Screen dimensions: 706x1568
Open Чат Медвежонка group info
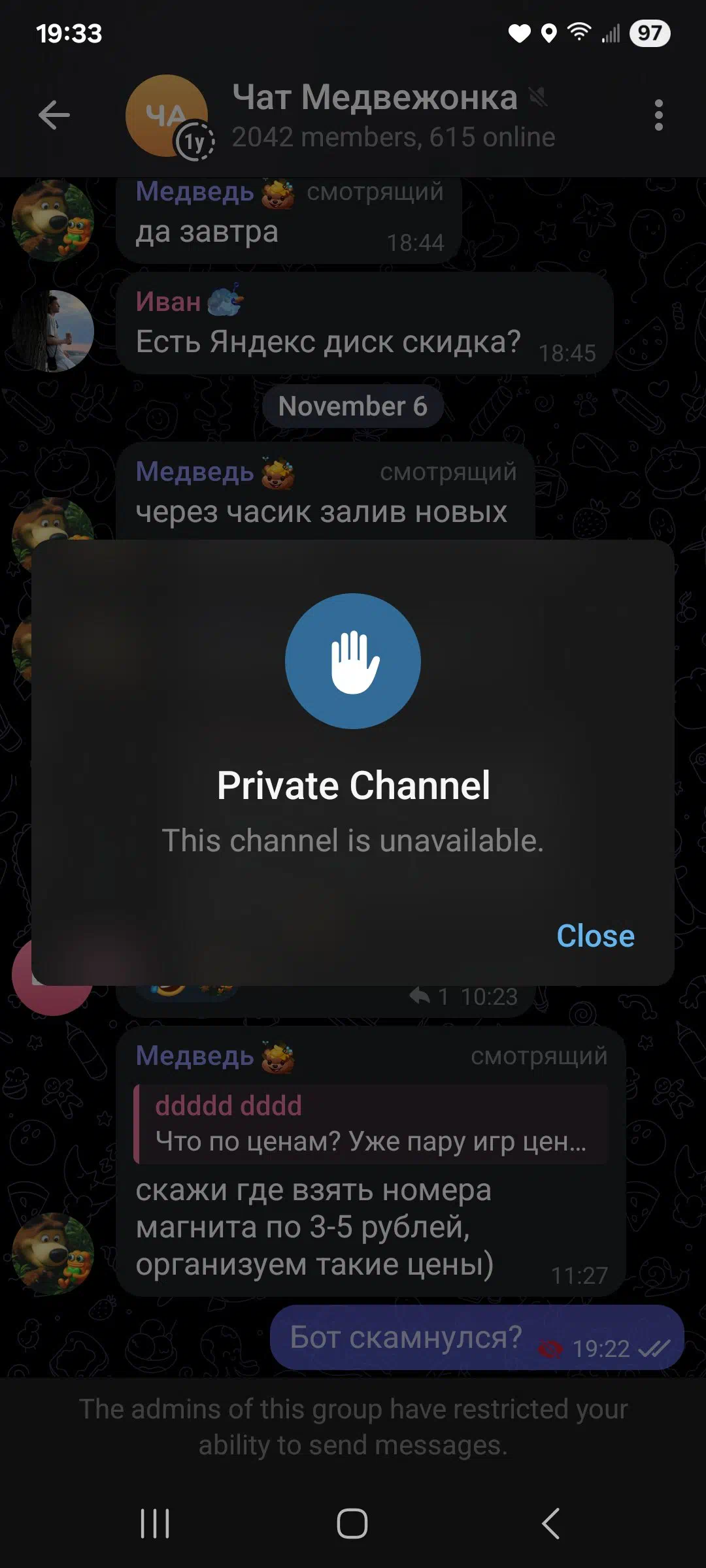coord(392,116)
